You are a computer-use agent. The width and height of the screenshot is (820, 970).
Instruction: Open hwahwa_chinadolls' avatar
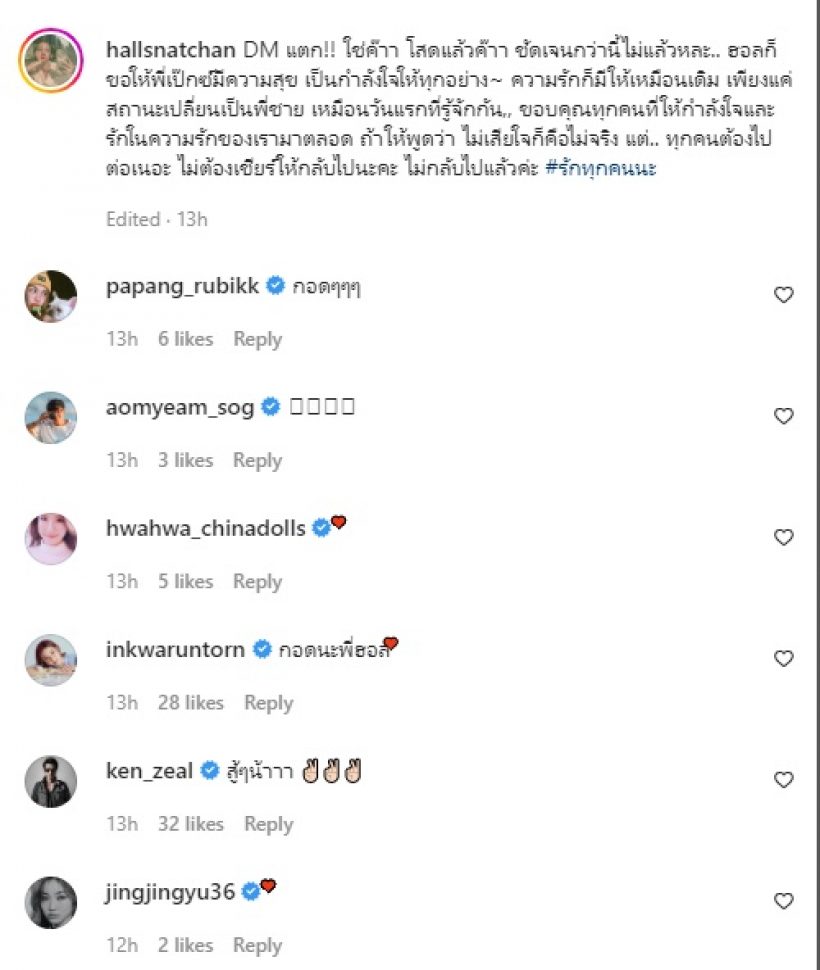click(50, 539)
